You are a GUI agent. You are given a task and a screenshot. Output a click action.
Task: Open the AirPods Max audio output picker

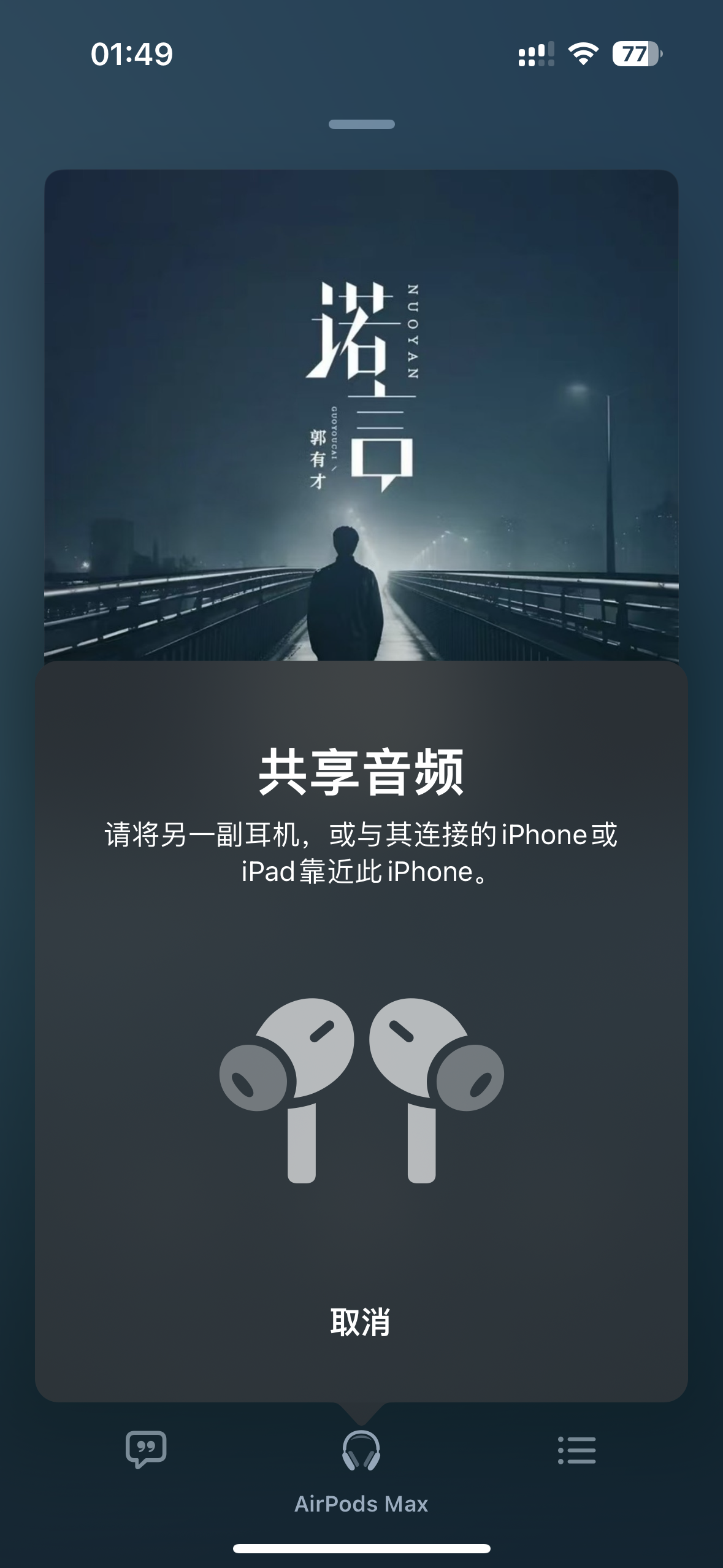point(361,1452)
